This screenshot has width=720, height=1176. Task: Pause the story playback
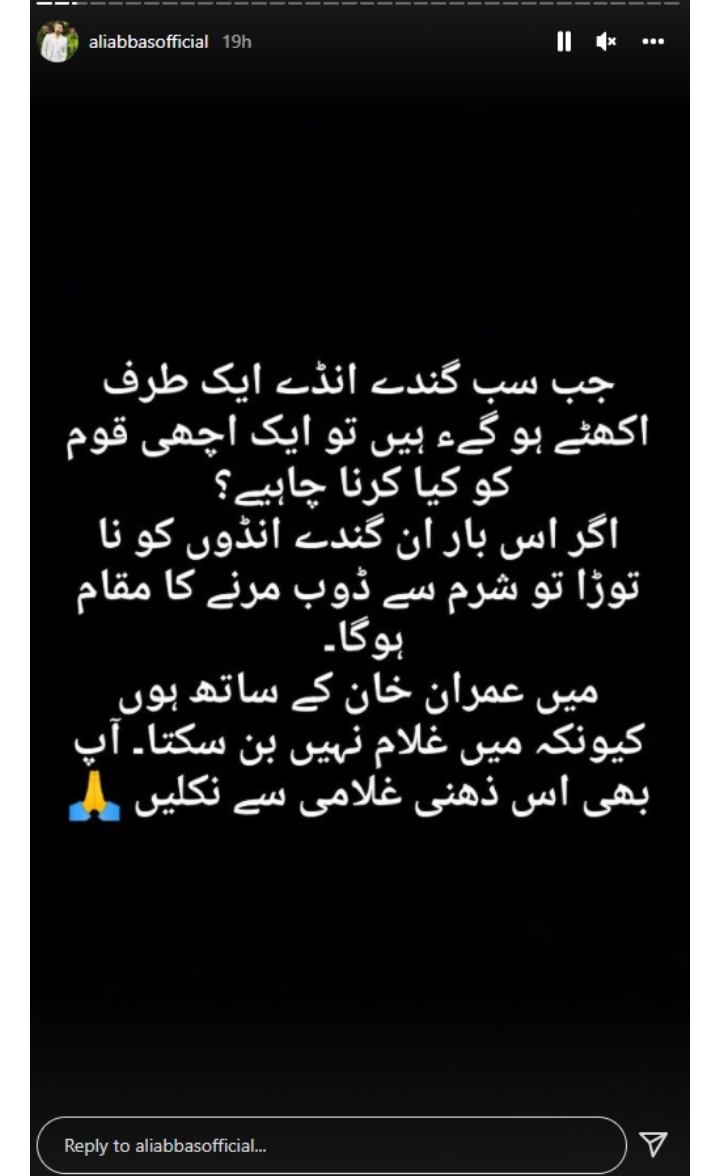(564, 42)
